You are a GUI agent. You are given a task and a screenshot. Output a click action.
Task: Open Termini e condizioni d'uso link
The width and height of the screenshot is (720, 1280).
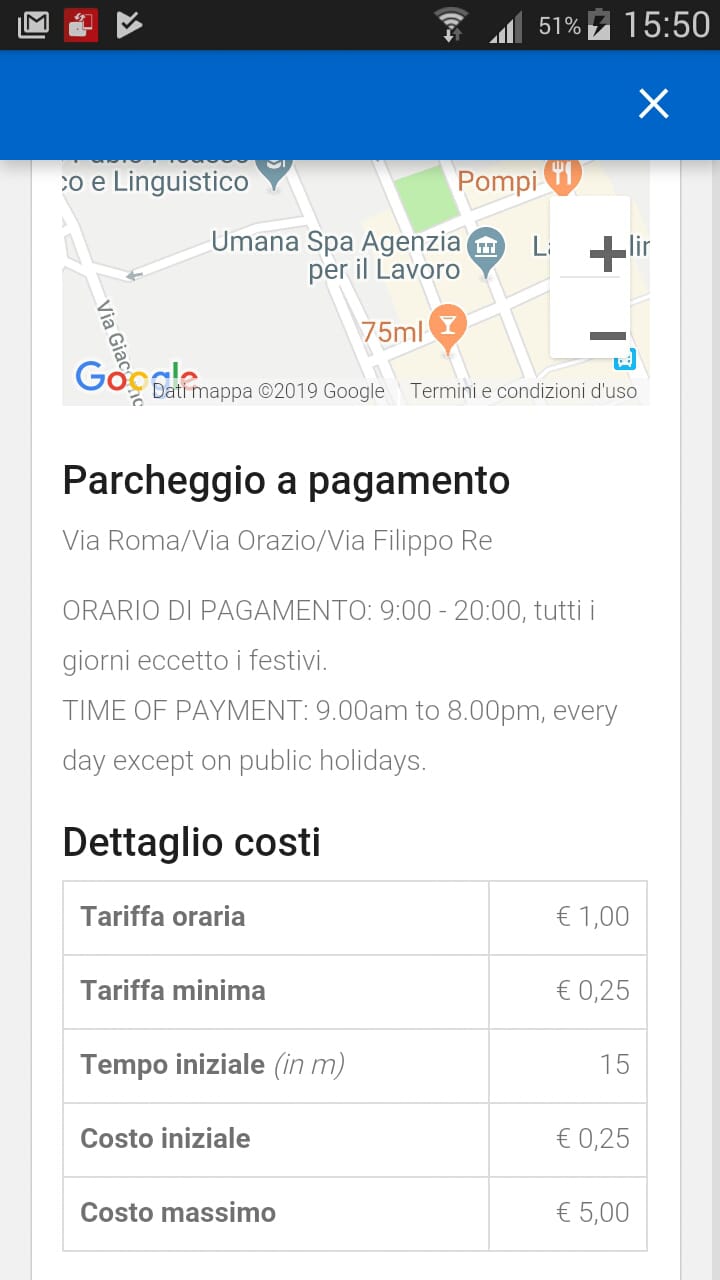[x=523, y=392]
